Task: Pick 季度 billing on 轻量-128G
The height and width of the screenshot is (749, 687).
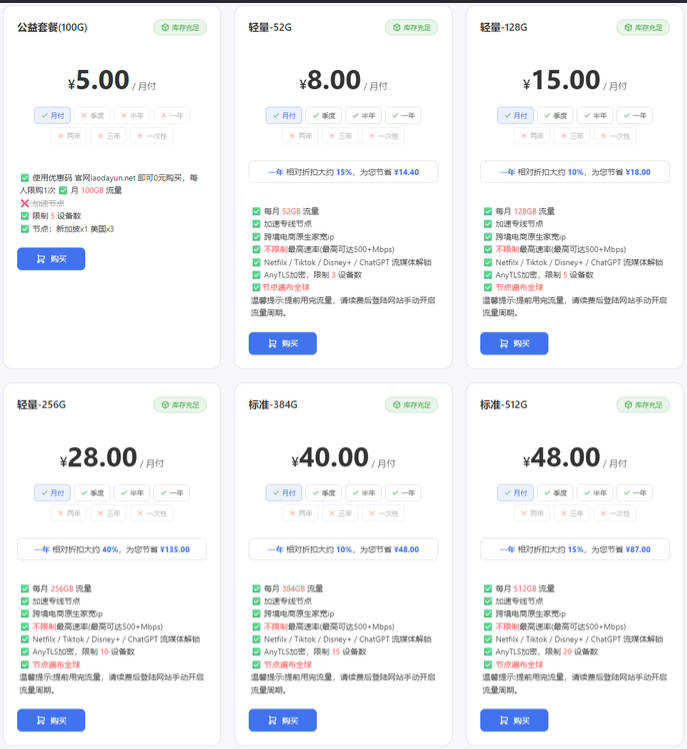Action: click(x=555, y=116)
